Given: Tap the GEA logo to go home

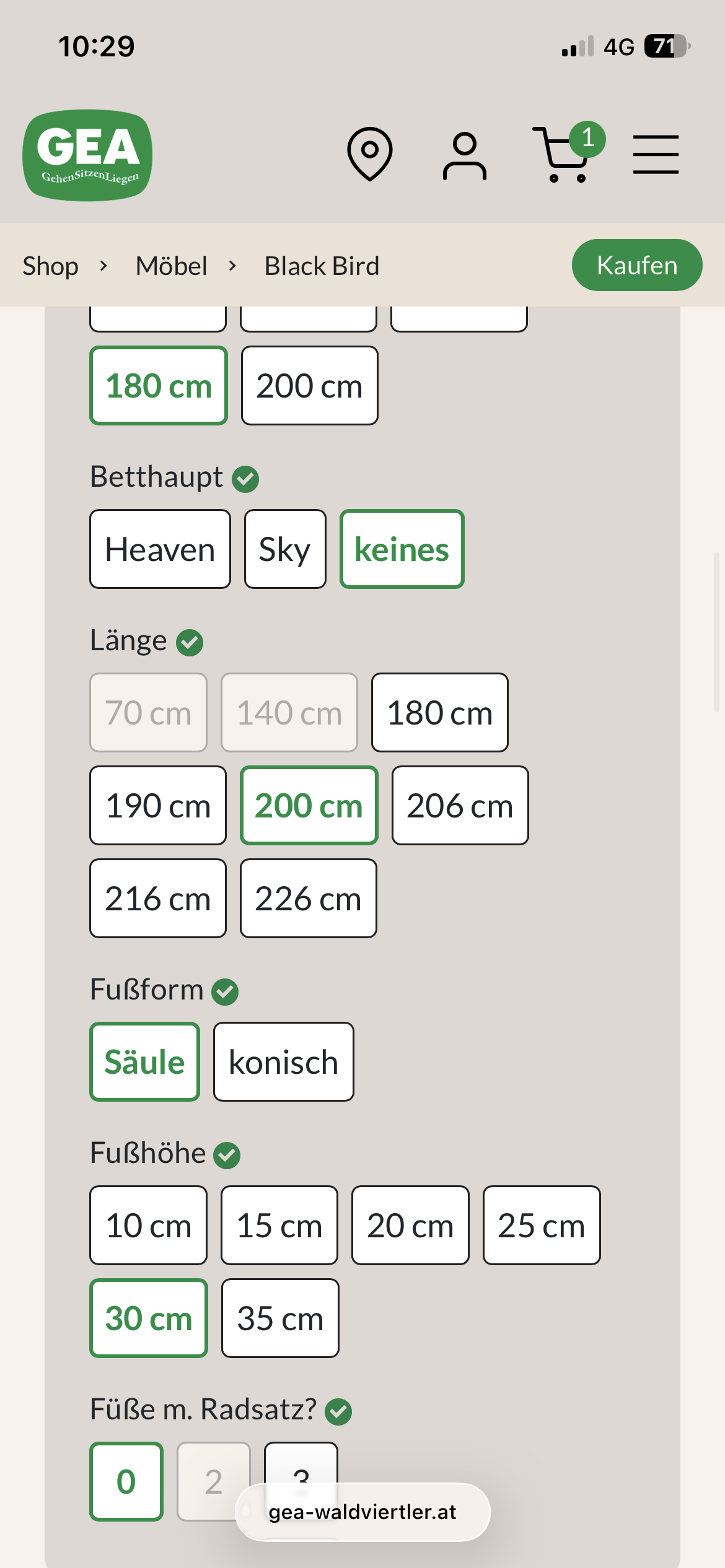Looking at the screenshot, I should pyautogui.click(x=87, y=155).
